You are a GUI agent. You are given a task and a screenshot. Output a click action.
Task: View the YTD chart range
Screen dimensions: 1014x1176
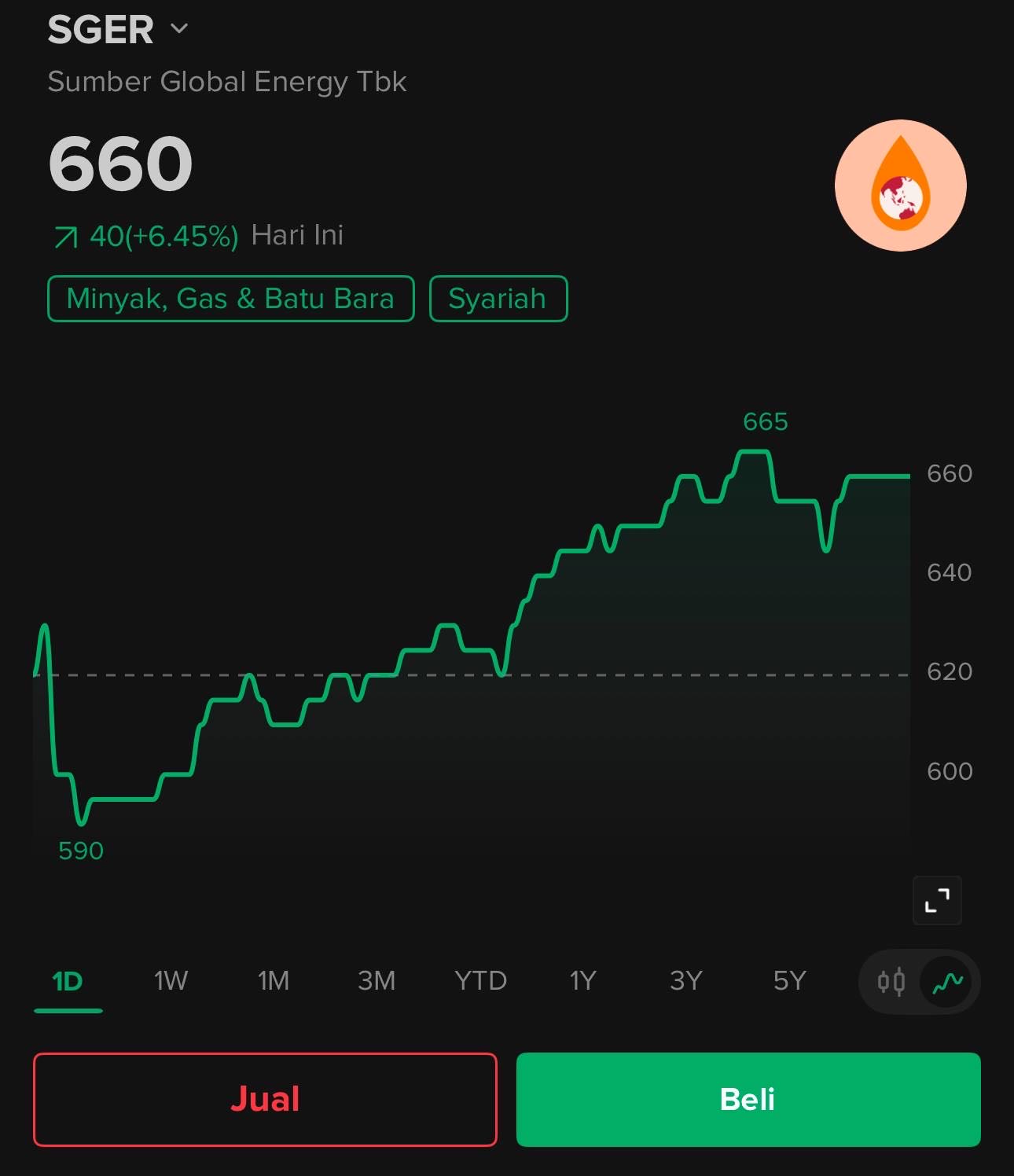480,981
